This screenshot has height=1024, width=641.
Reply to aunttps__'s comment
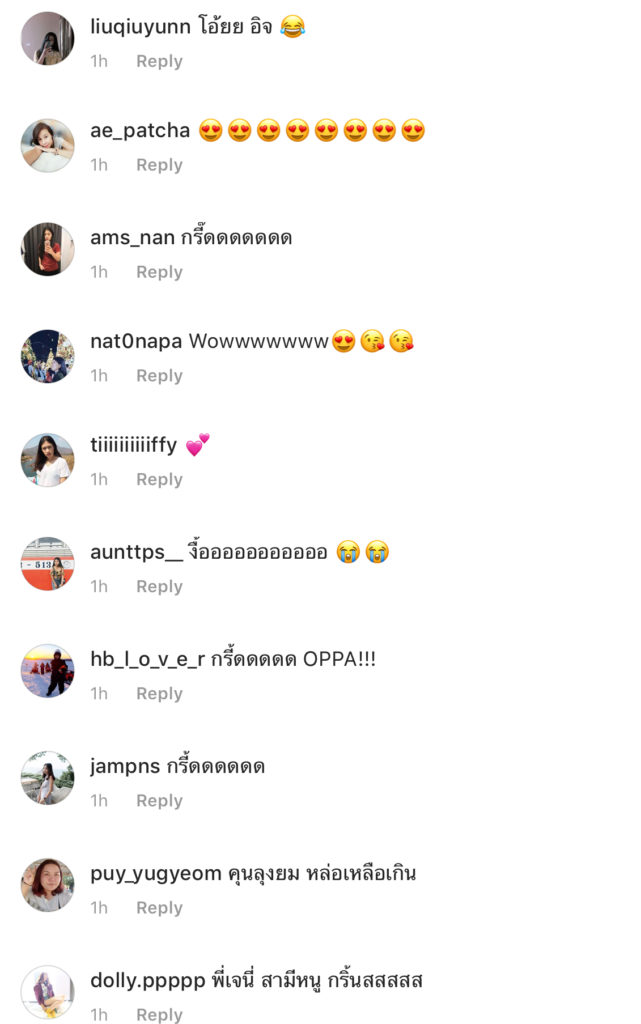tap(159, 587)
